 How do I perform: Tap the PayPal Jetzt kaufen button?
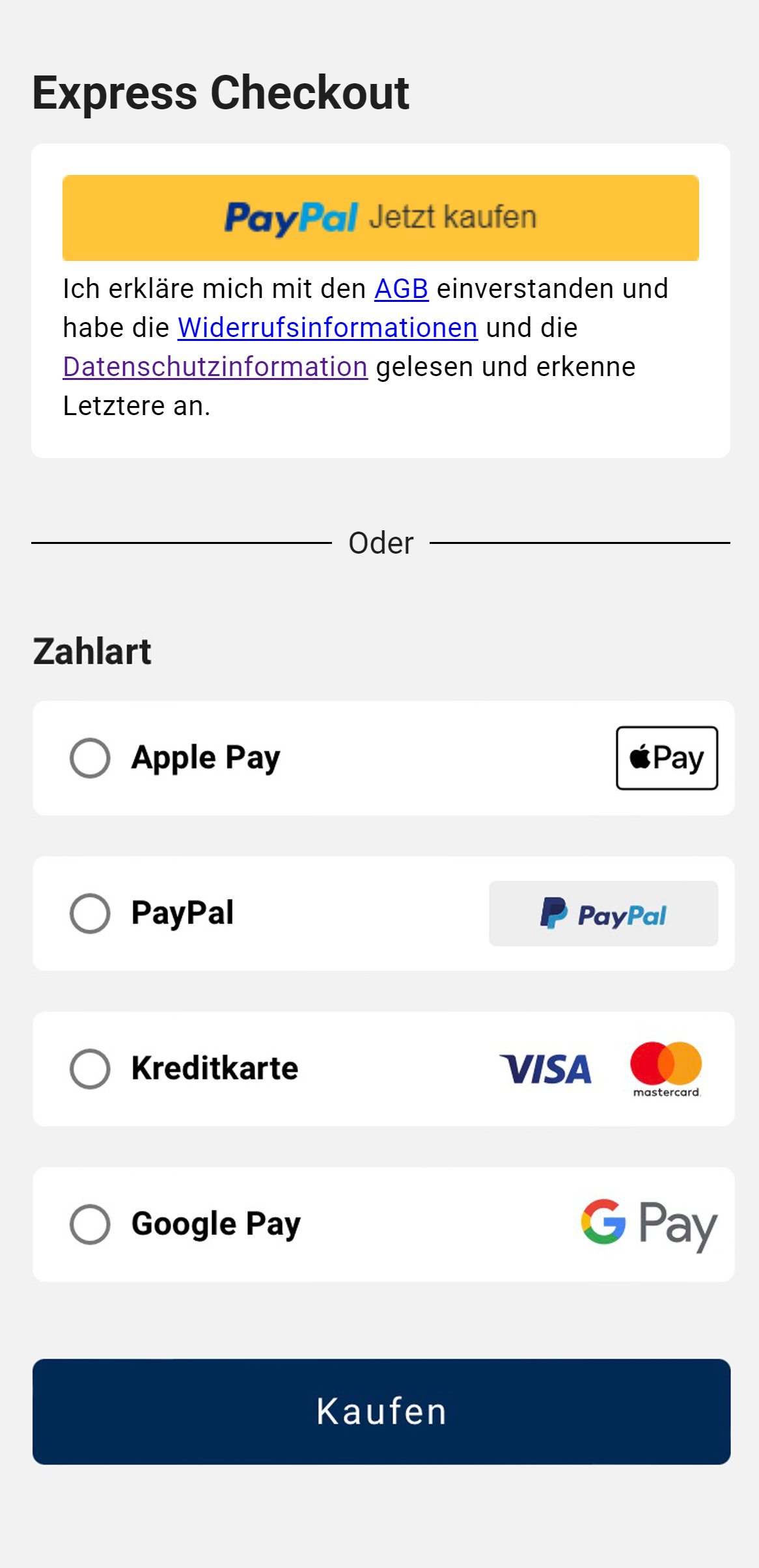click(381, 218)
